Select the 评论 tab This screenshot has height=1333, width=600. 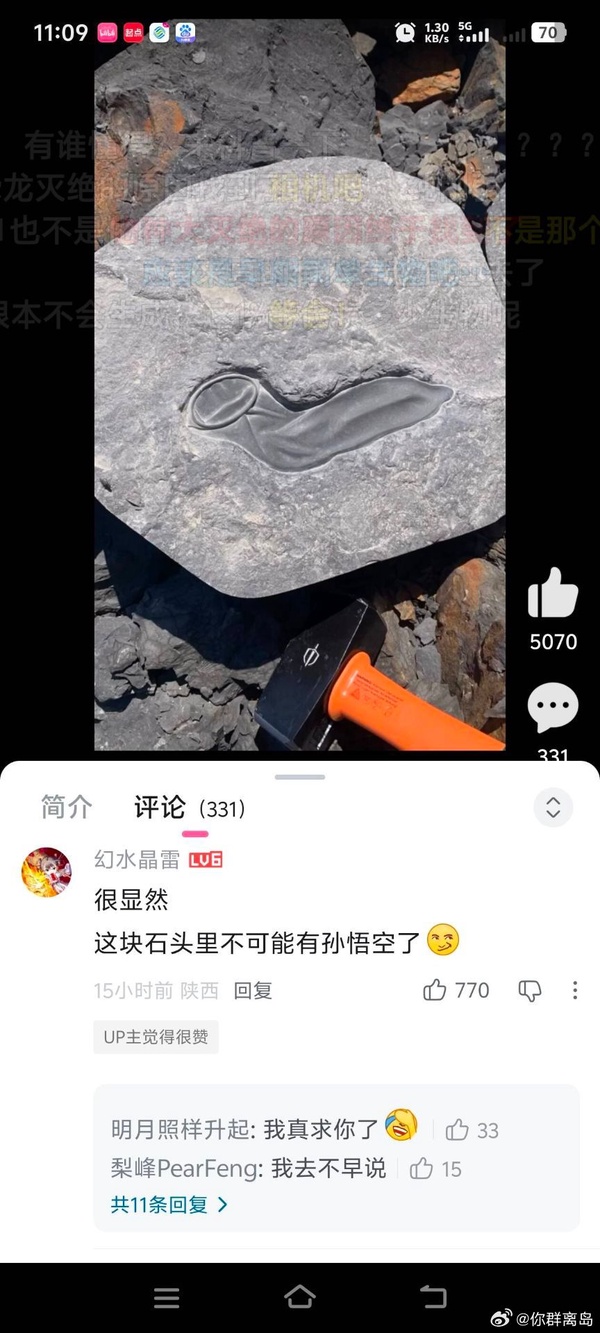coord(160,807)
